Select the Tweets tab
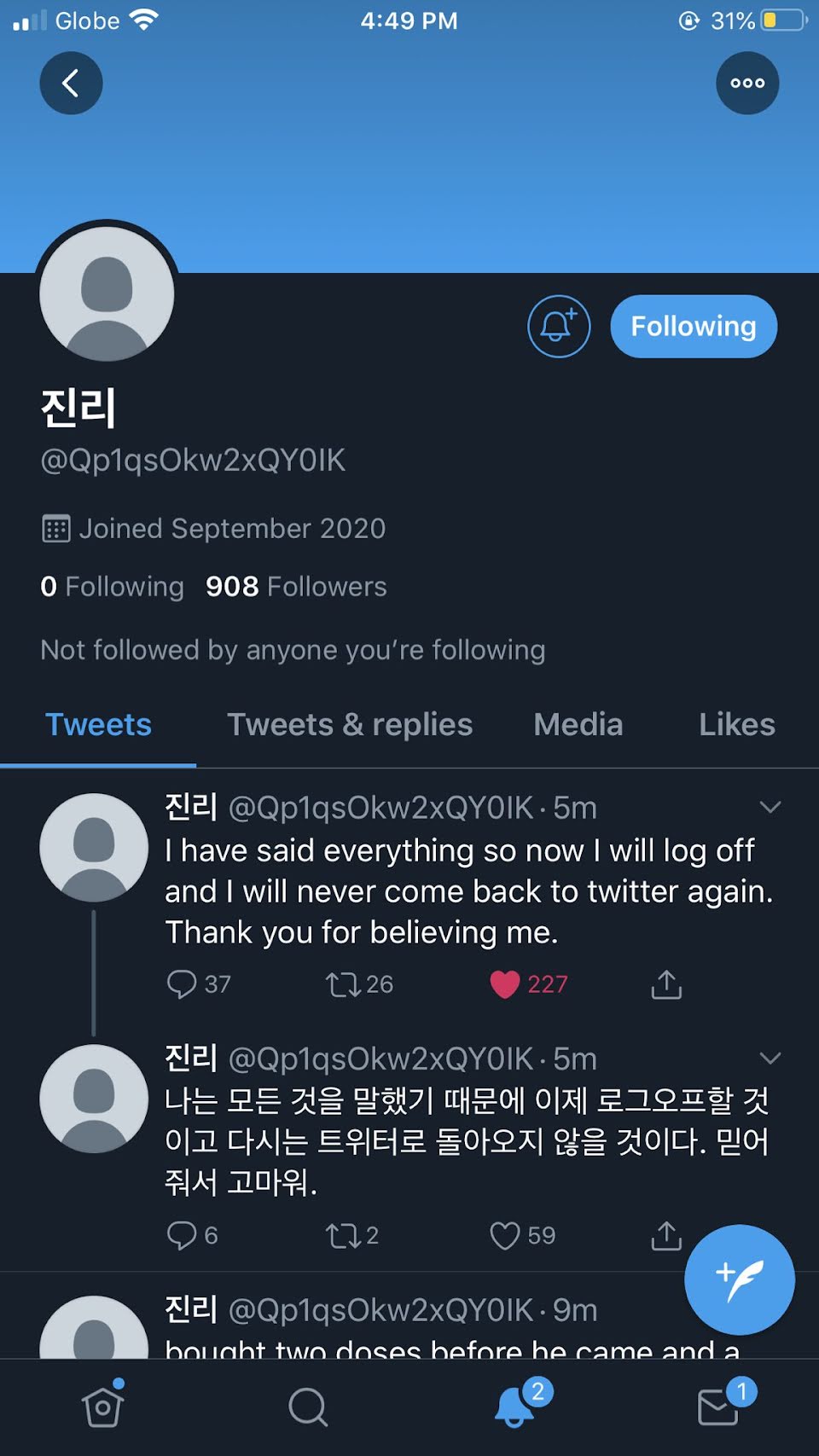This screenshot has height=1456, width=819. tap(98, 725)
